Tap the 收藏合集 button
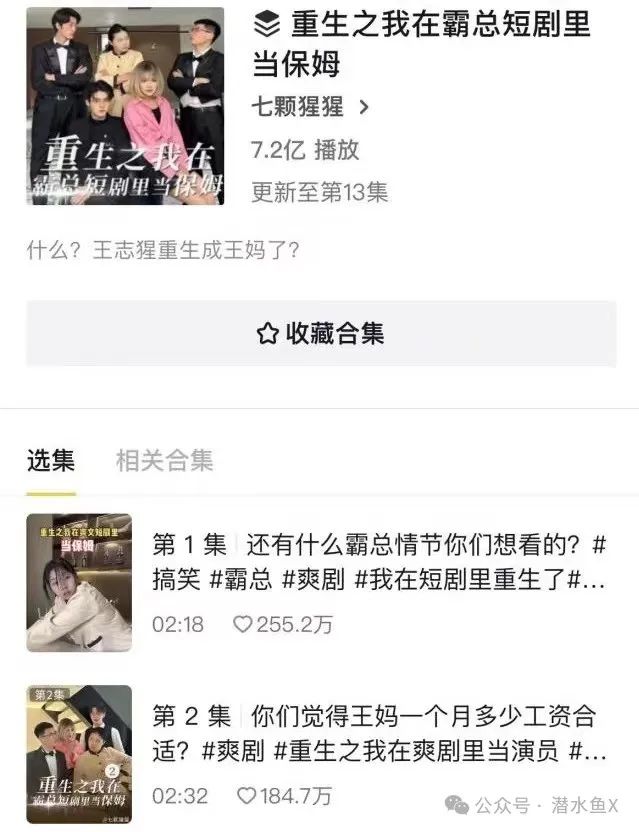 tap(320, 333)
